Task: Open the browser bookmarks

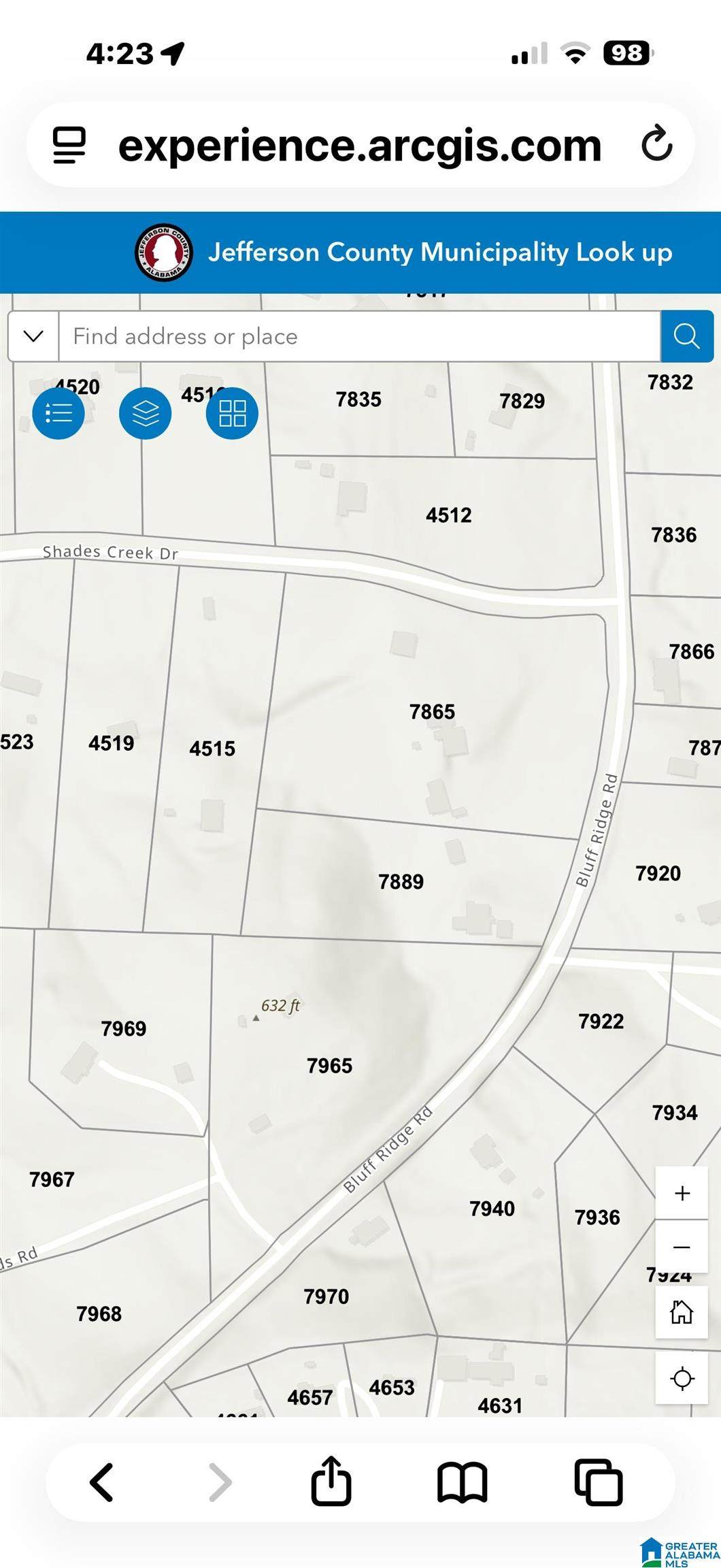Action: 463,1482
